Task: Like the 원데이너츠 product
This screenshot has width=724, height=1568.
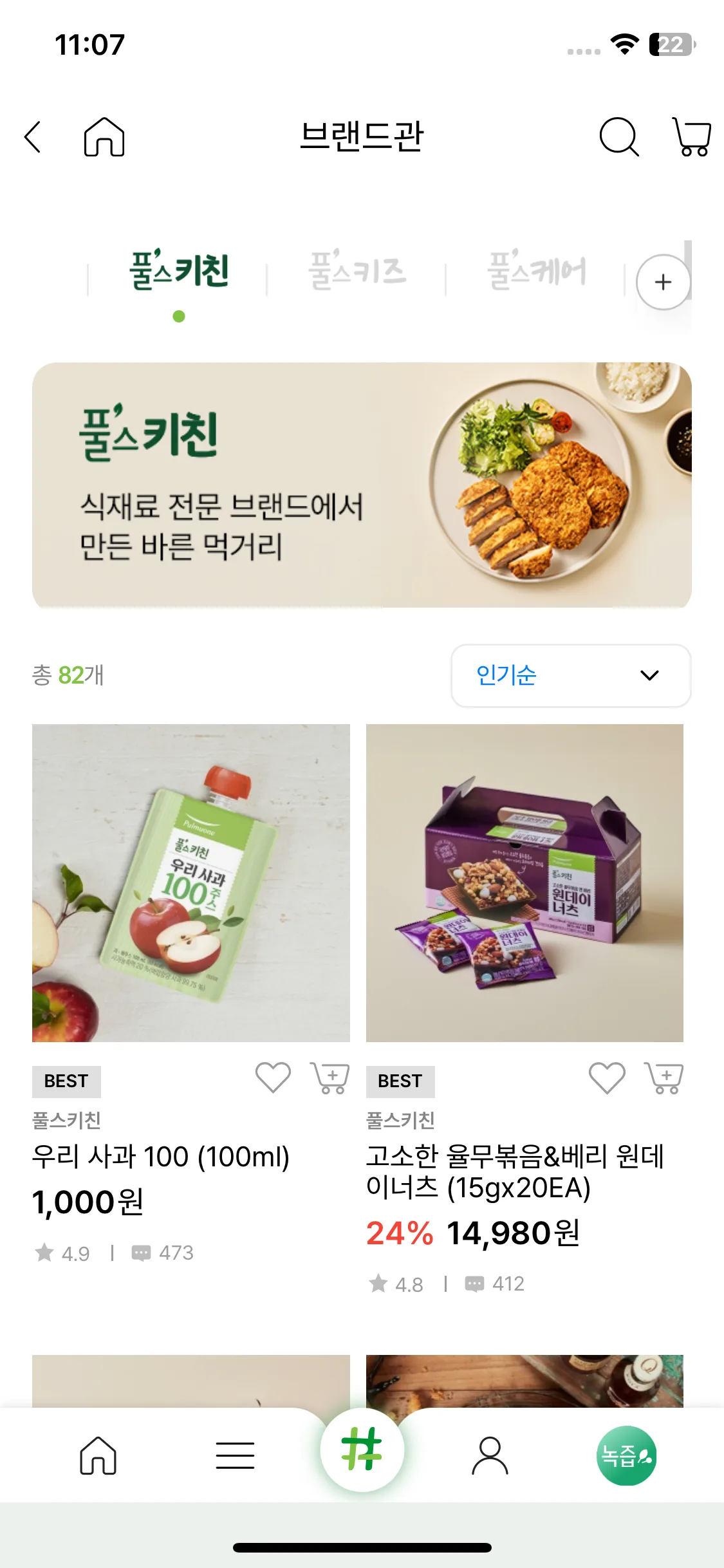Action: 607,1078
